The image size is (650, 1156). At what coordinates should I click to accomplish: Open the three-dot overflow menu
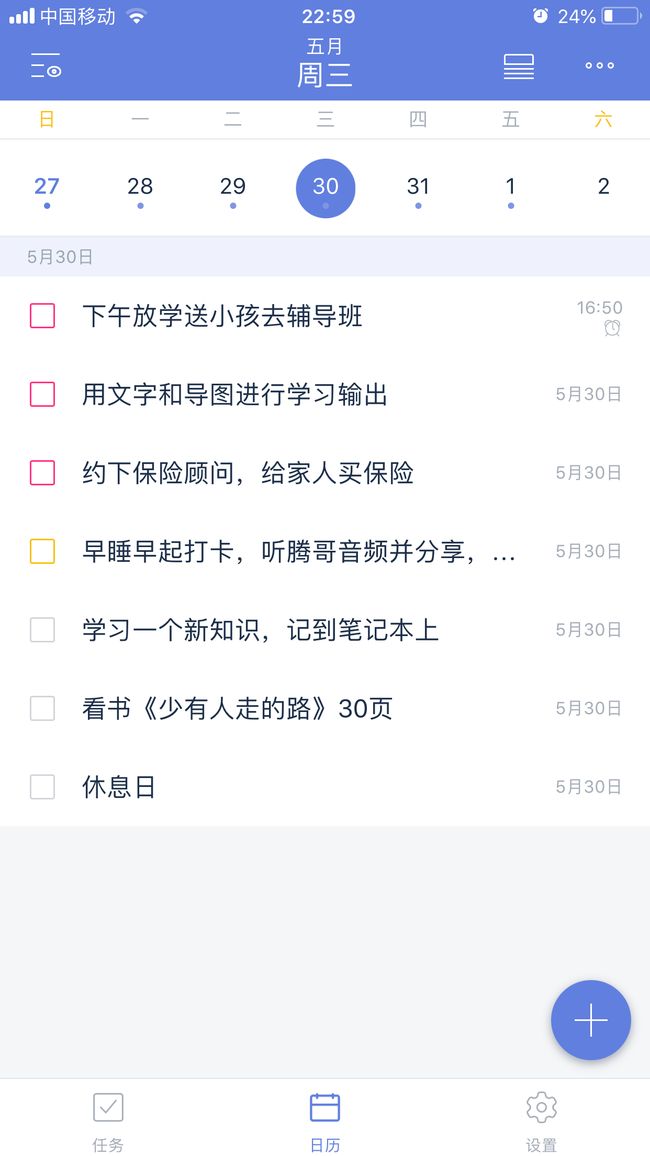[x=600, y=66]
